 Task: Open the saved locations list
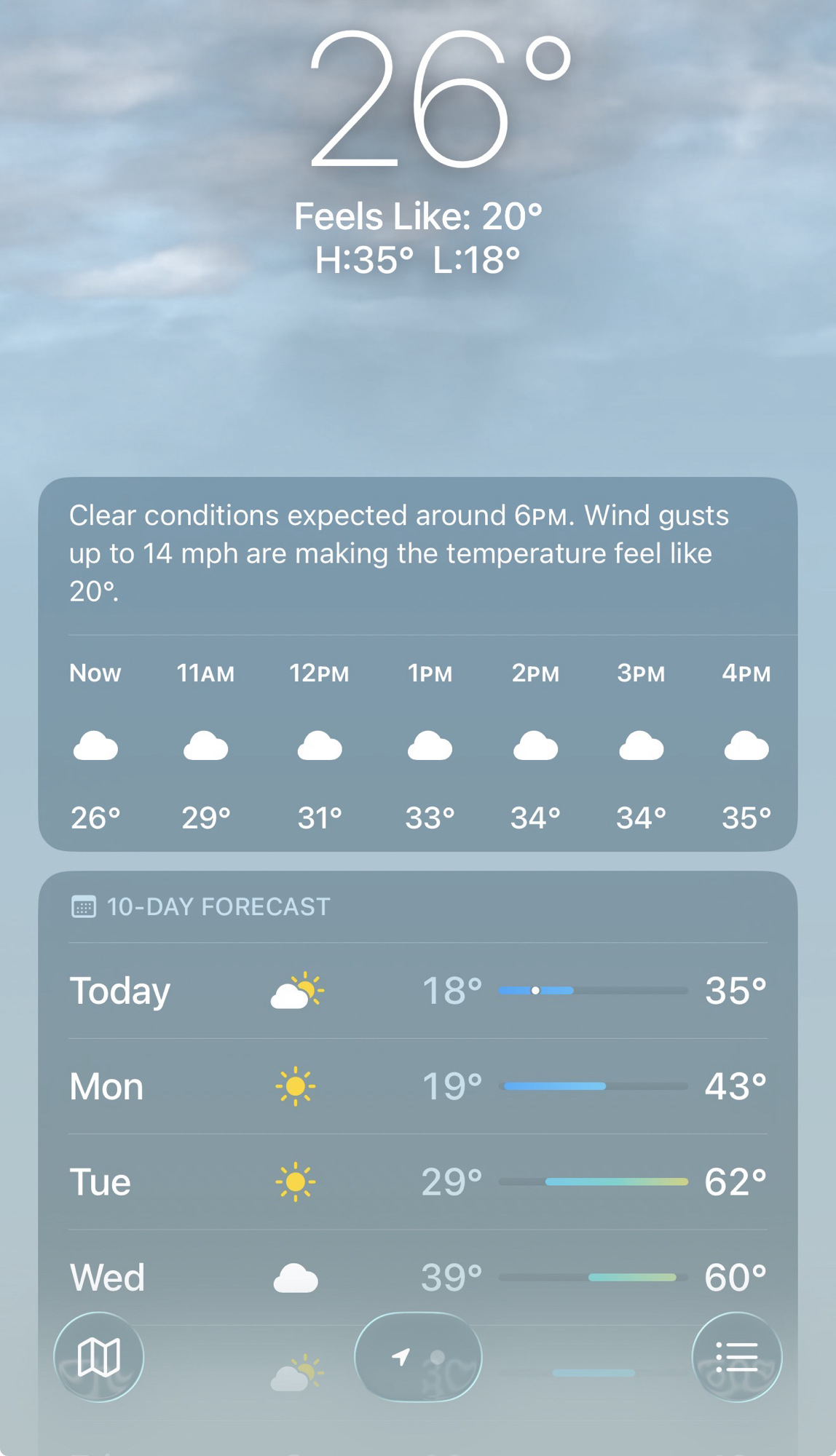point(736,1357)
